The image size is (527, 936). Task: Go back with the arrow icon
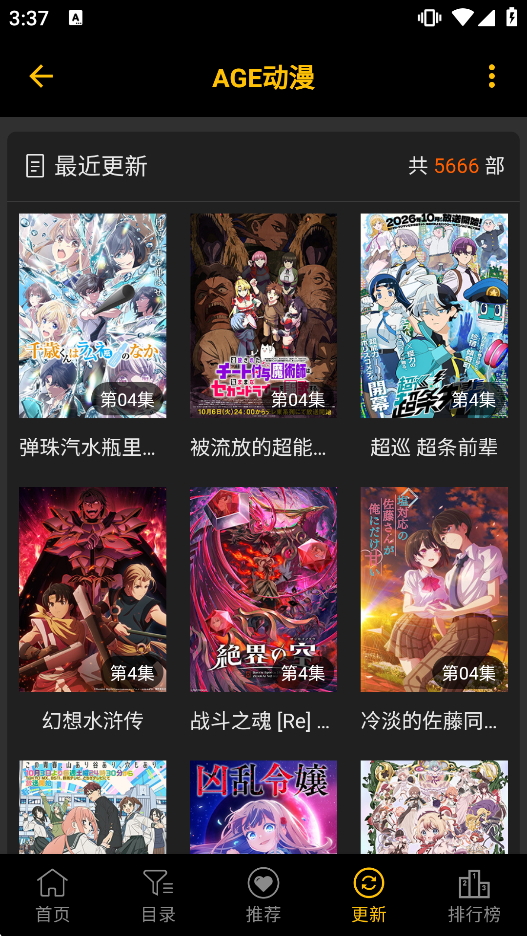(41, 76)
